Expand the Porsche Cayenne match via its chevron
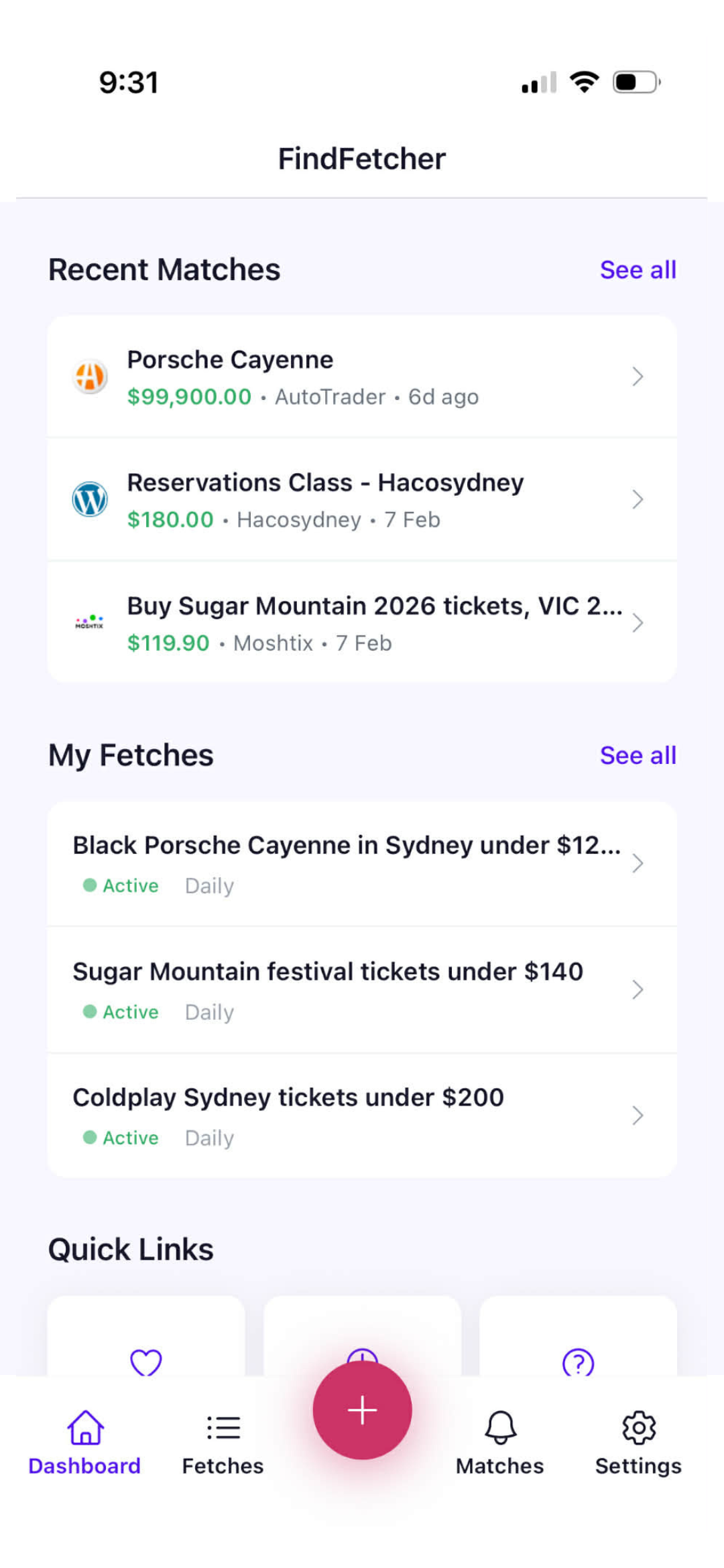This screenshot has height=1568, width=724. [638, 377]
